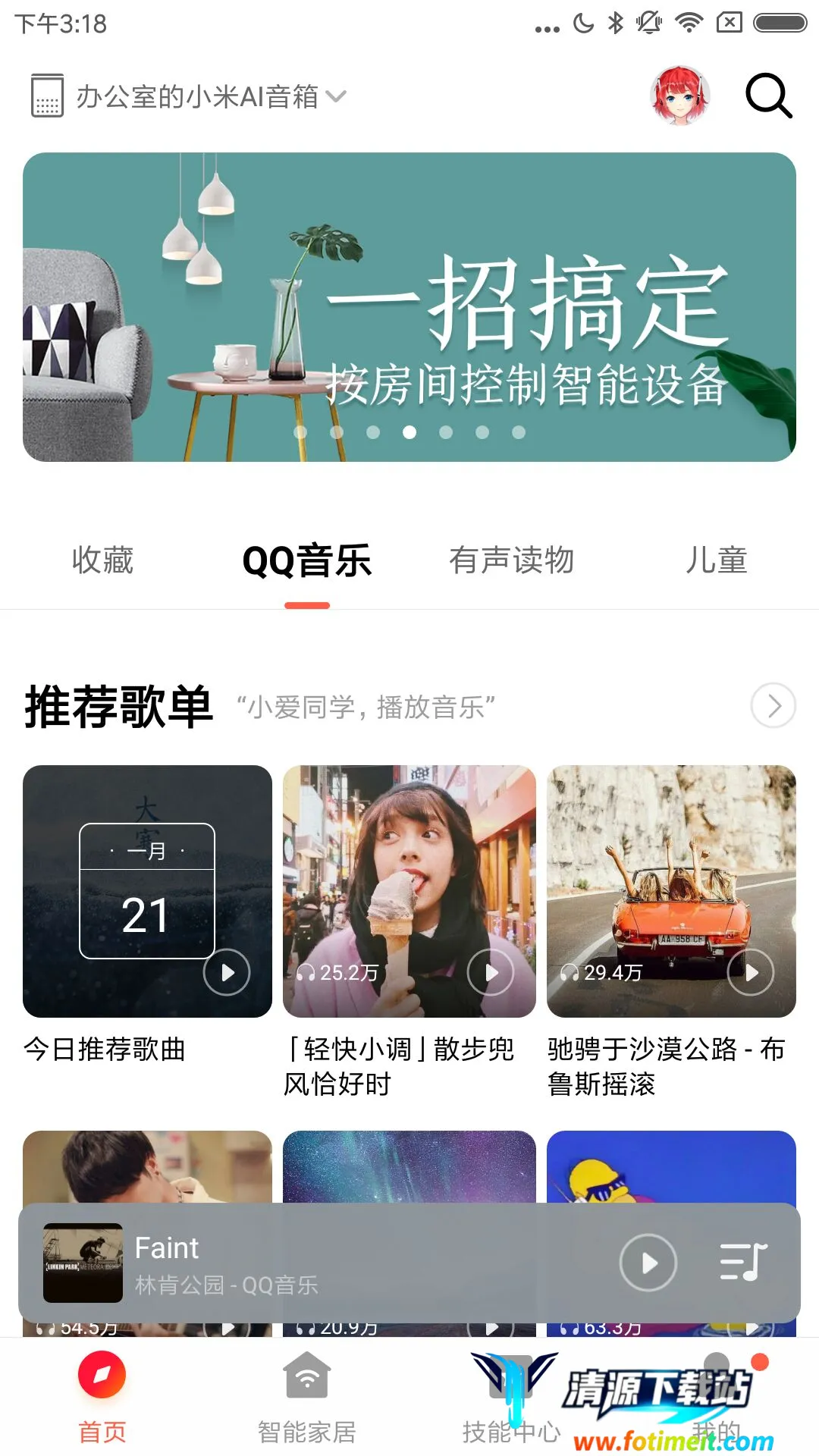
Task: Open the playback queue list icon
Action: point(743,1263)
